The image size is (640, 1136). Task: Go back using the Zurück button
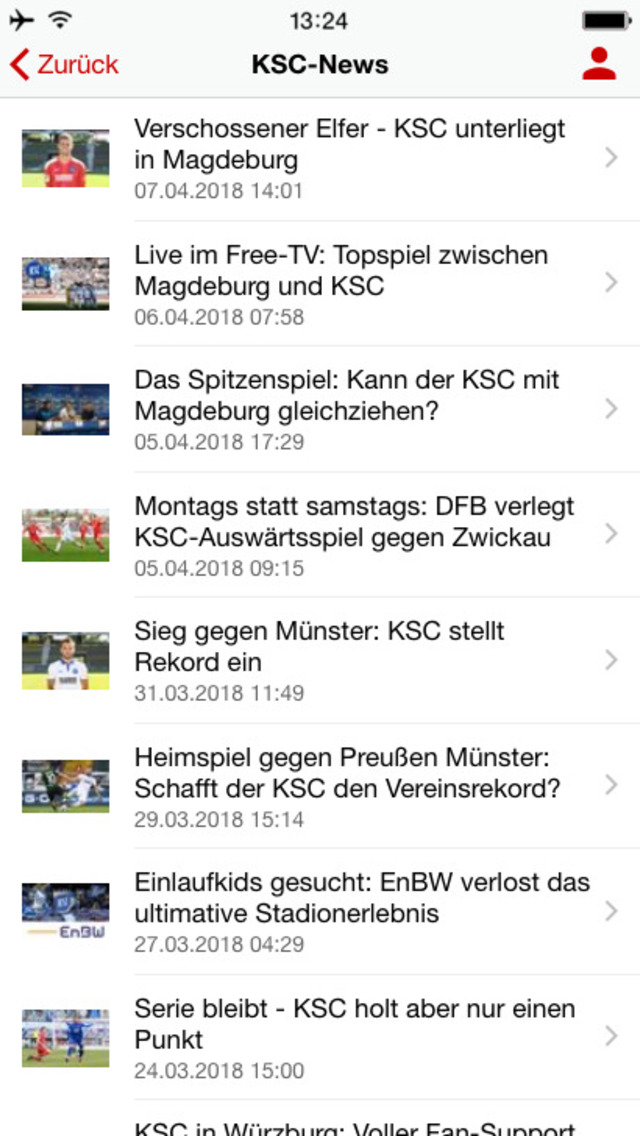(64, 65)
